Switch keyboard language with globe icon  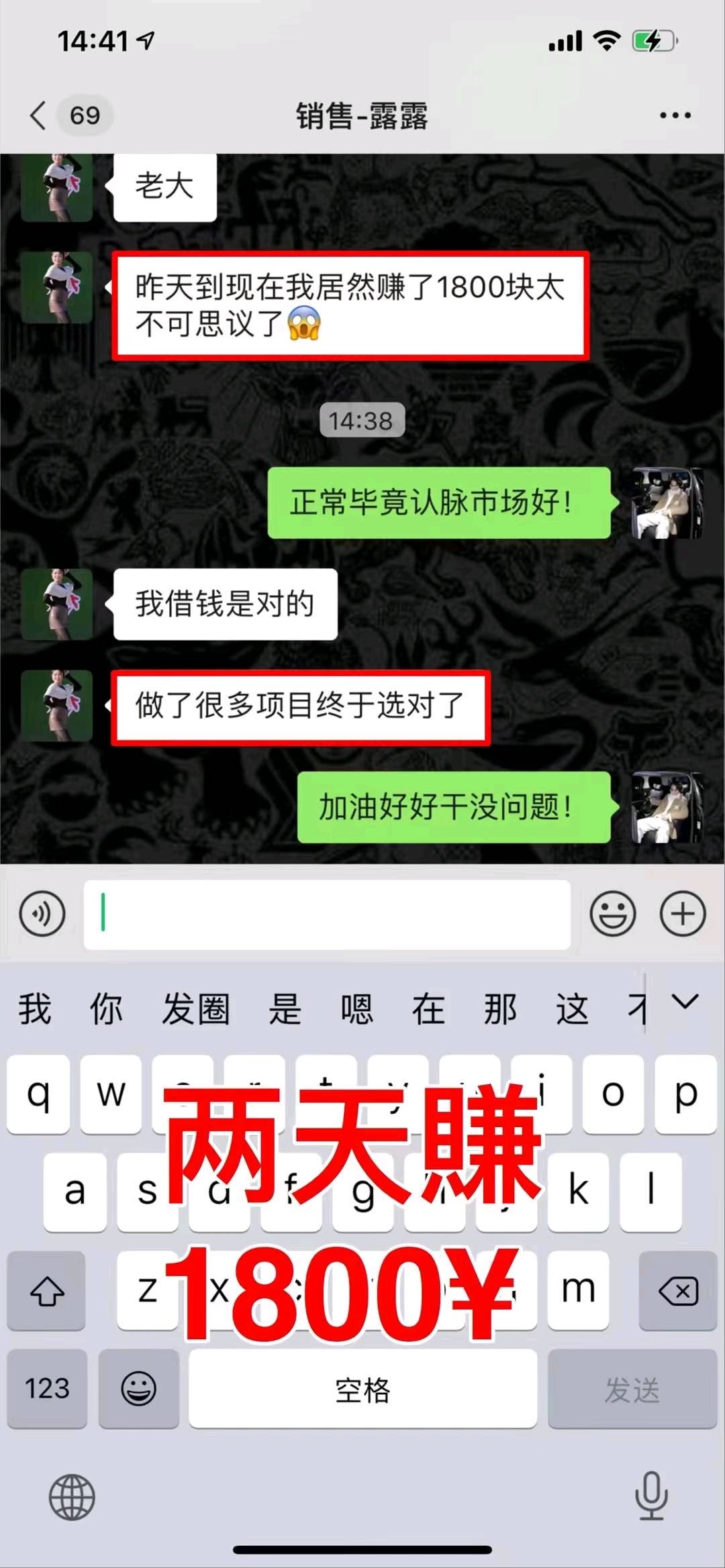pyautogui.click(x=72, y=1497)
